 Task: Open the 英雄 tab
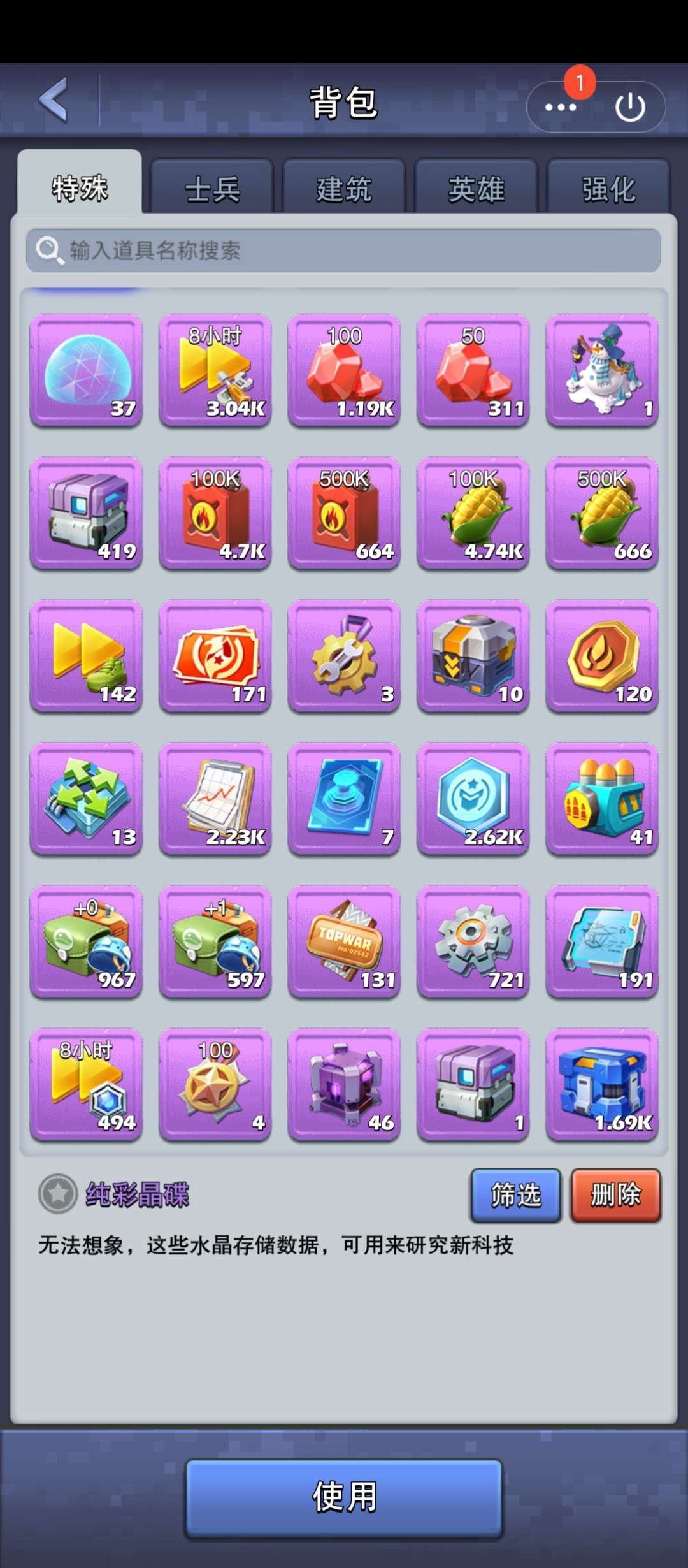[476, 189]
